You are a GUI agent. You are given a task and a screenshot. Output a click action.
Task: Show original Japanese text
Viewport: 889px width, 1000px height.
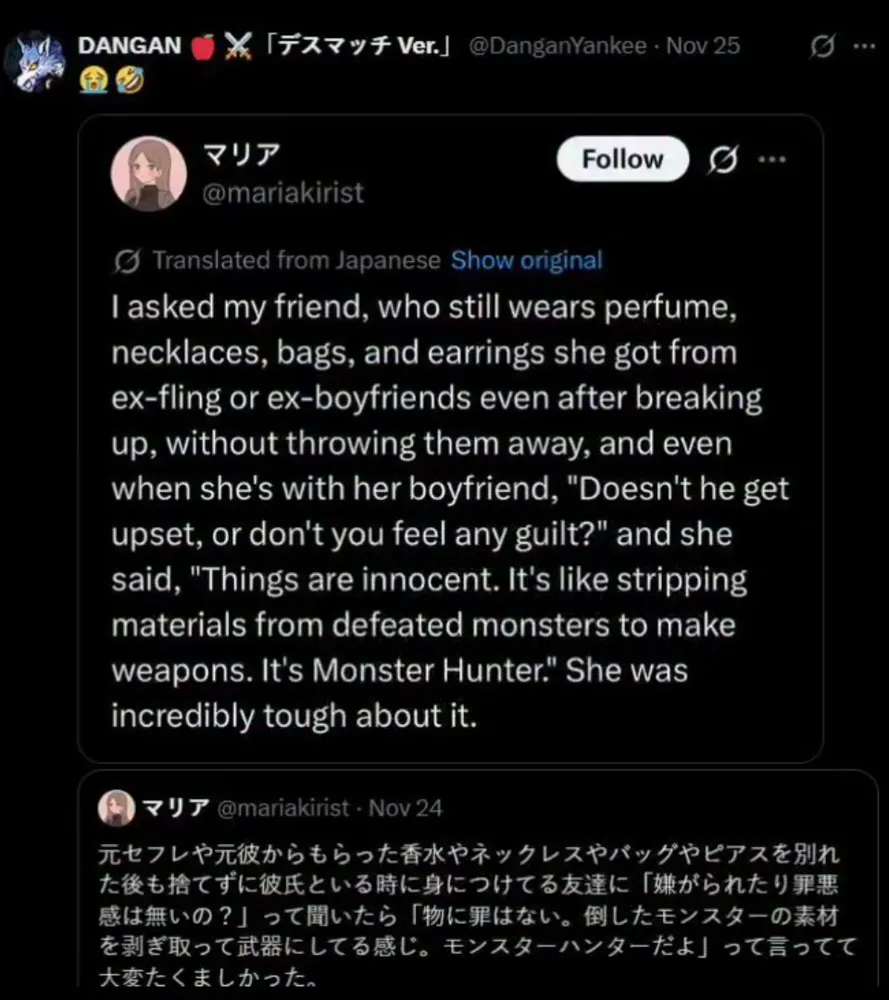click(x=526, y=261)
